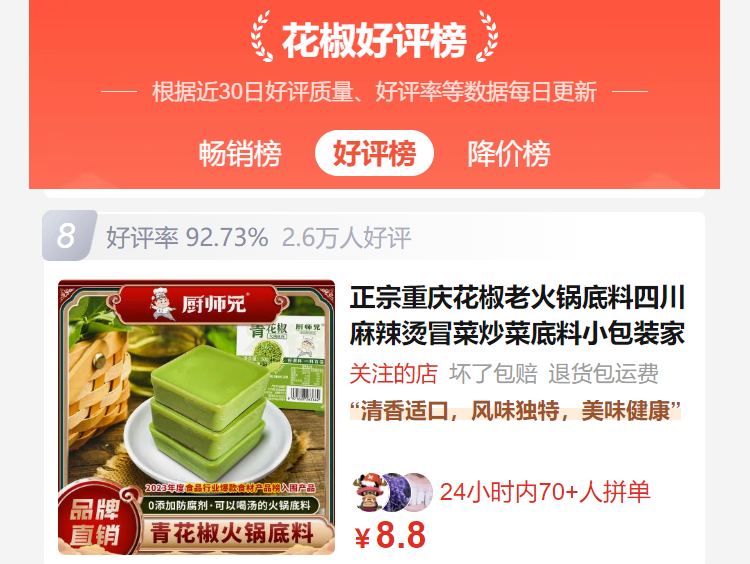Switch to the 畅销榜 tab

coord(240,154)
